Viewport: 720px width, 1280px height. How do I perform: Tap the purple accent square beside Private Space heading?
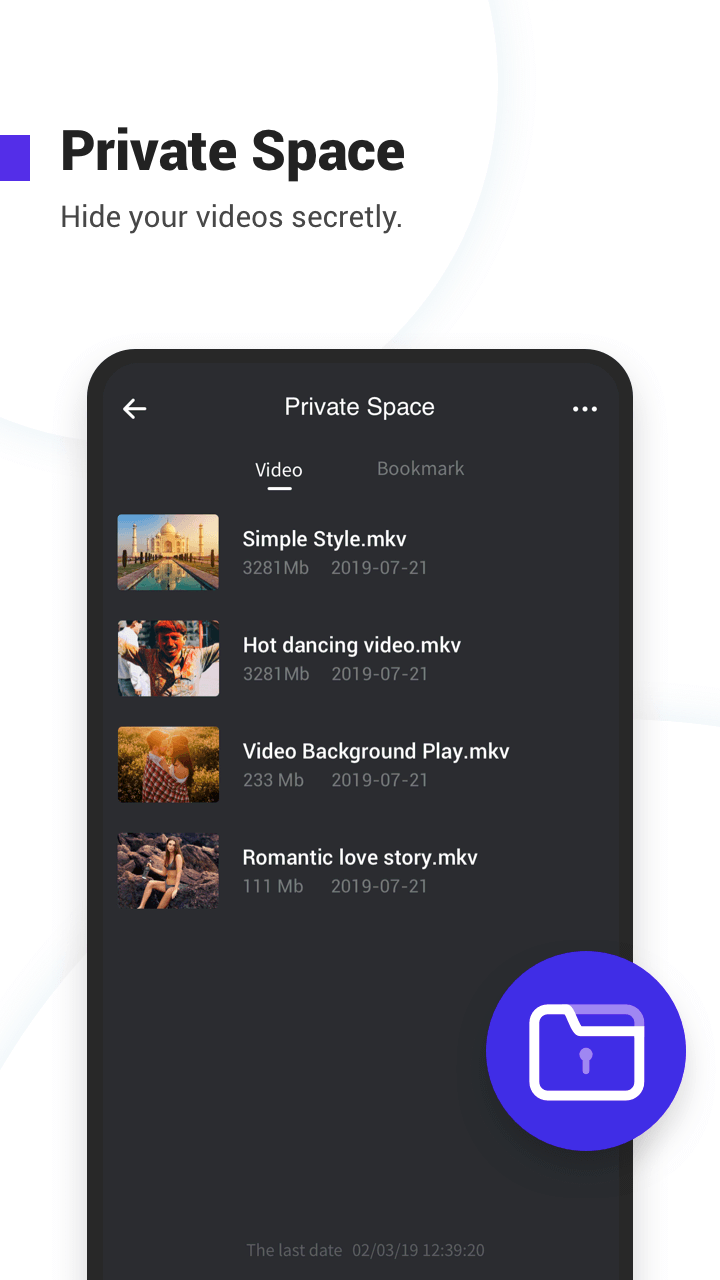click(16, 155)
